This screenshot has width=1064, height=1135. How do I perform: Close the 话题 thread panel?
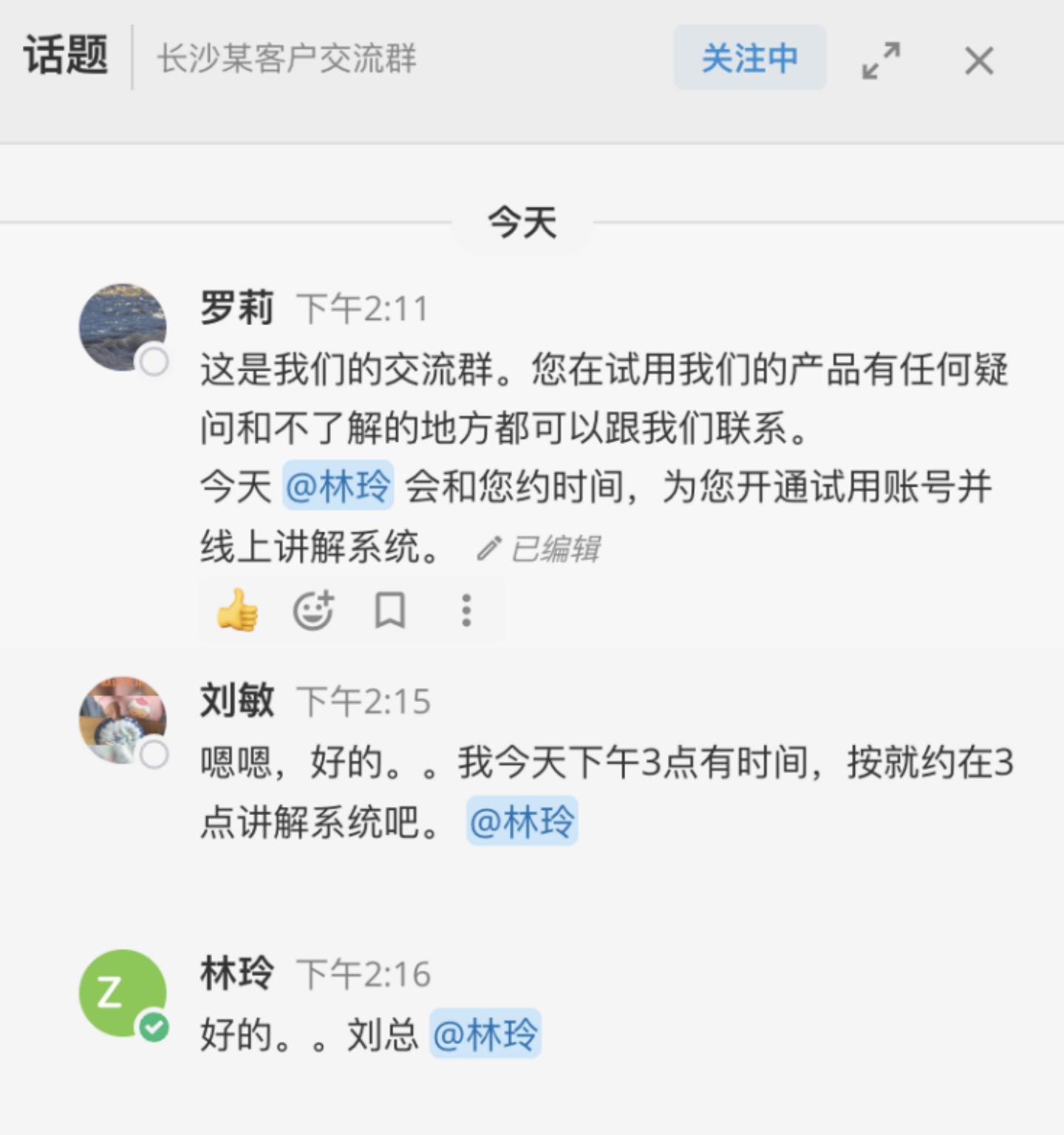tap(979, 60)
